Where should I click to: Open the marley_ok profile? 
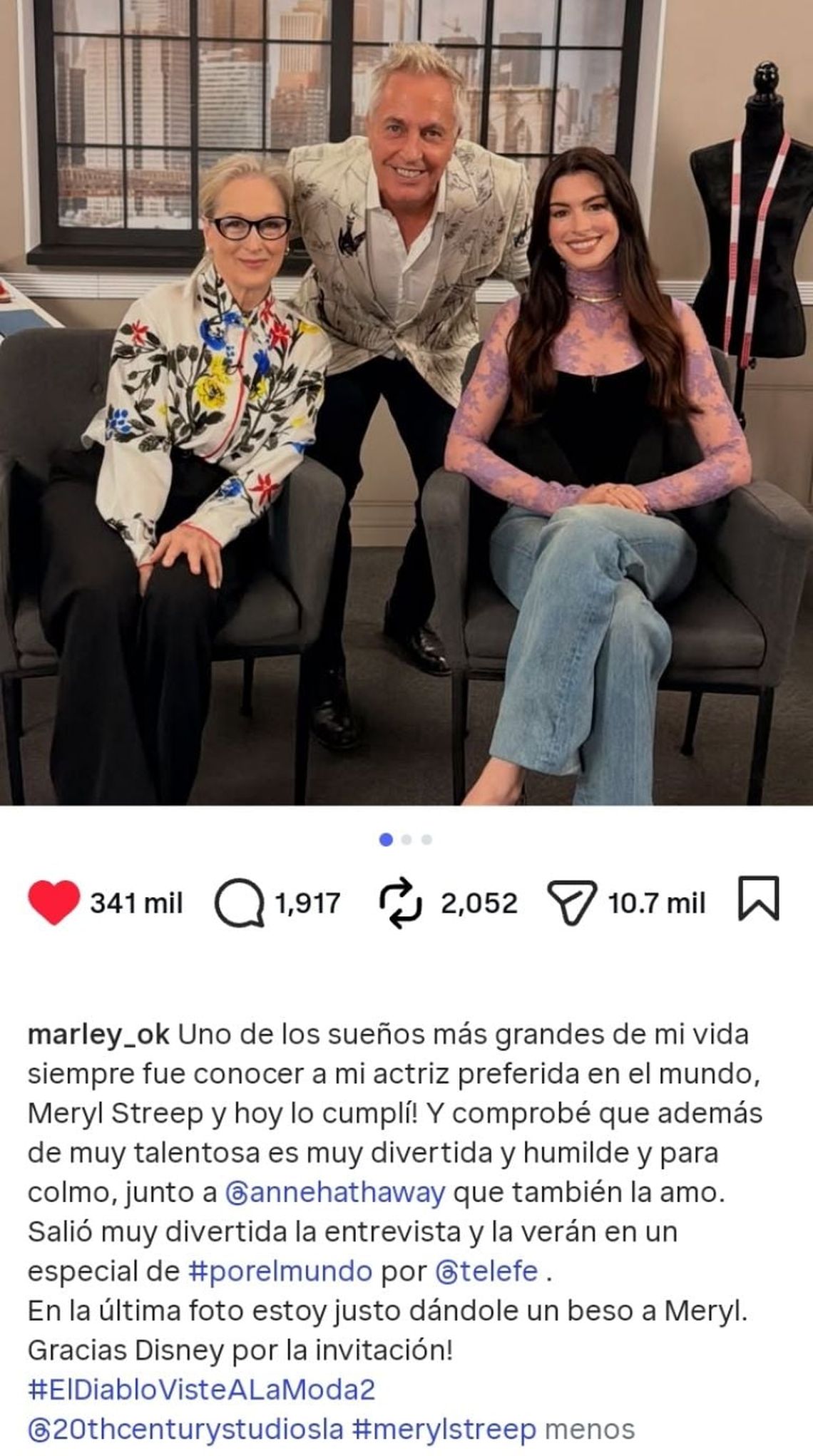(98, 1035)
